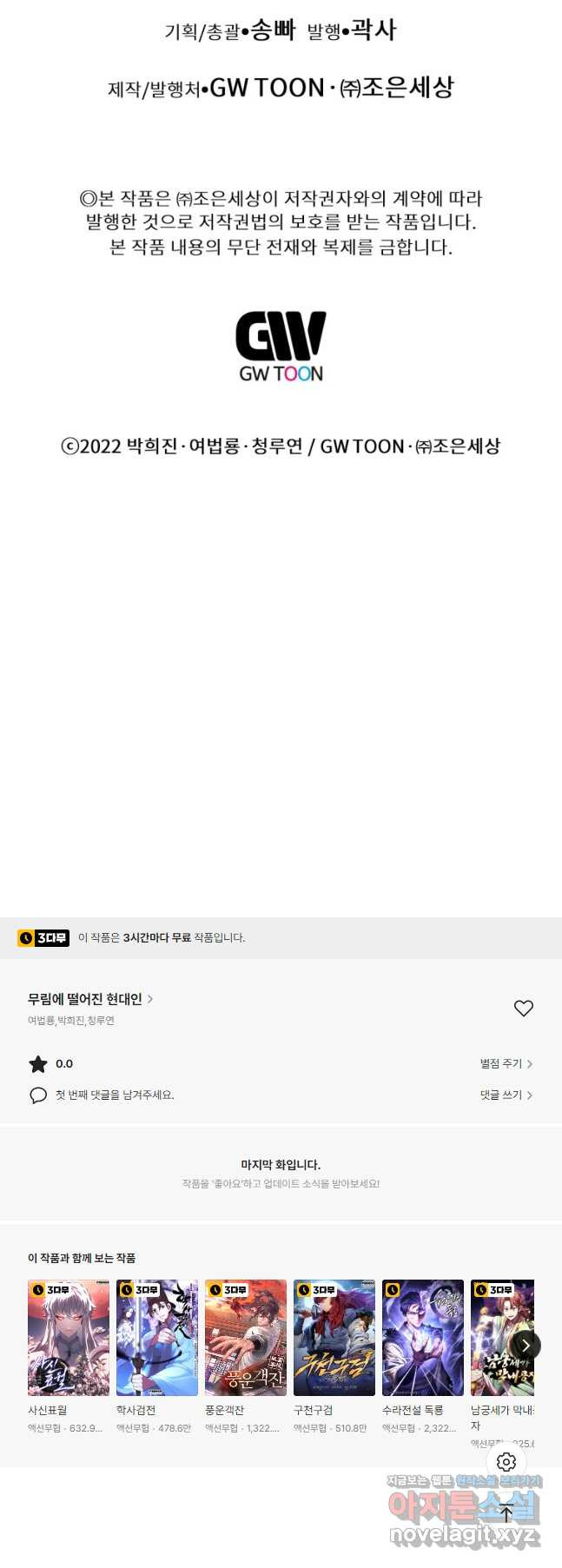The image size is (562, 1568).
Task: Open the 학사검전 webtoon
Action: (156, 1338)
